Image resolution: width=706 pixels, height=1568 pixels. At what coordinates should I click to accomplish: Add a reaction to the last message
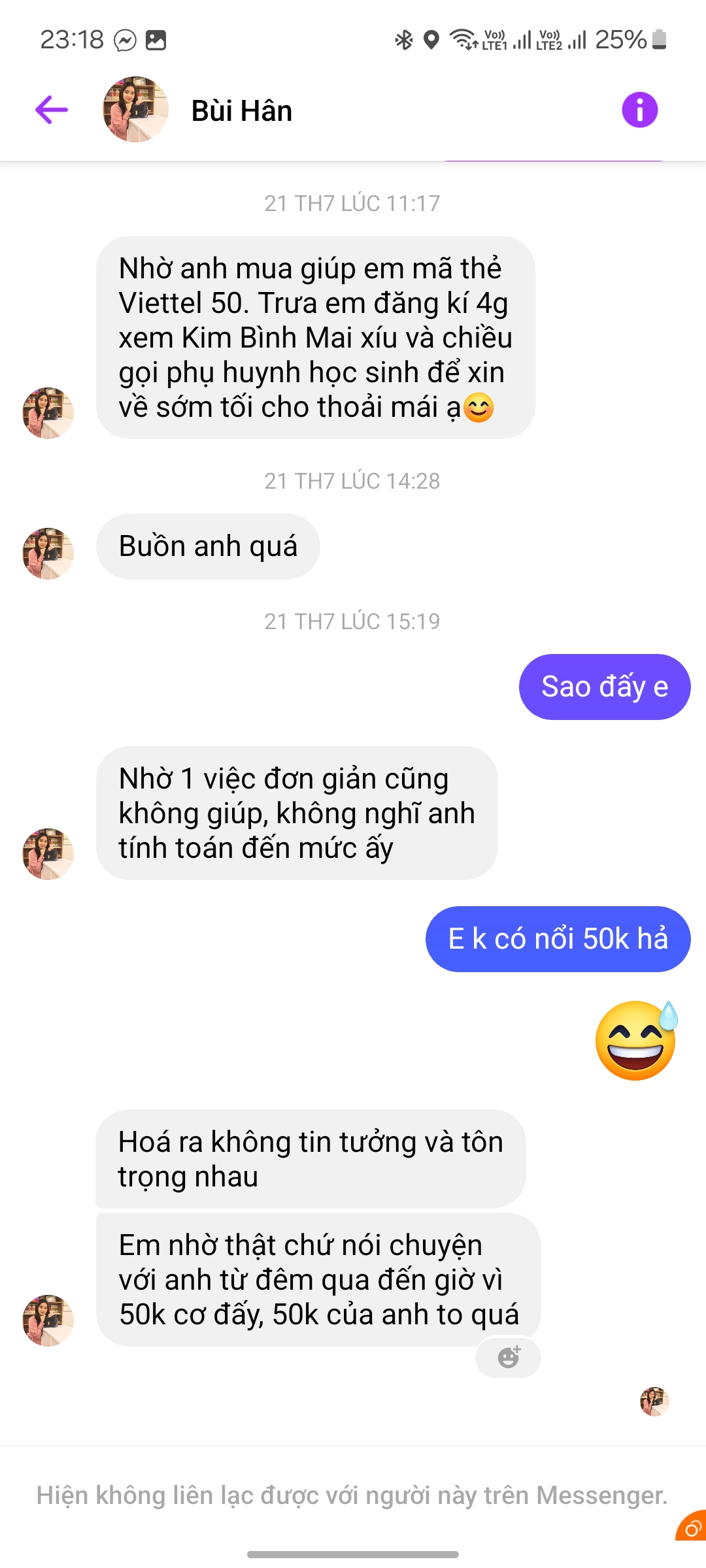point(508,1358)
